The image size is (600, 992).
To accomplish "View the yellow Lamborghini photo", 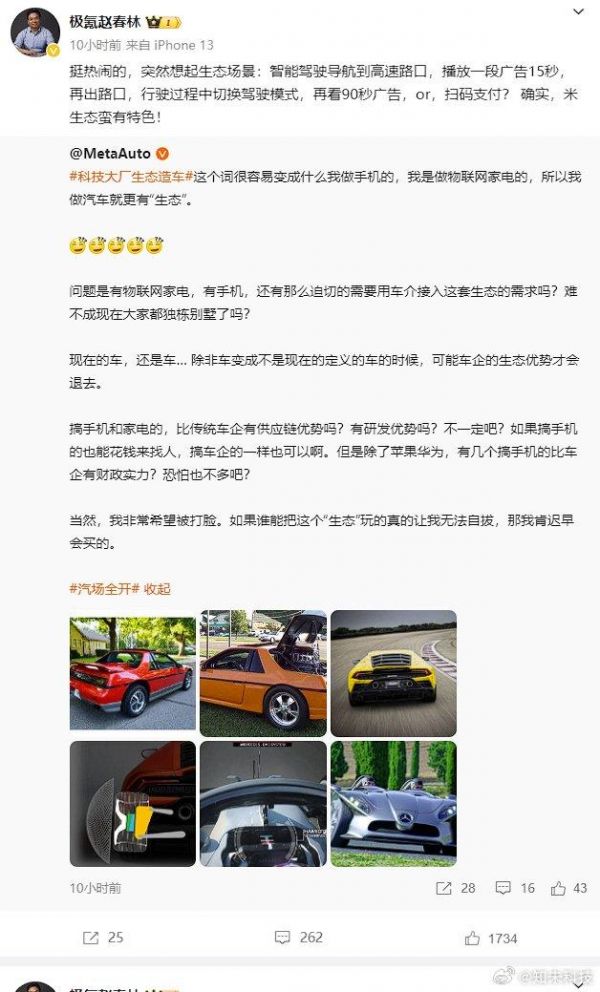I will coord(393,670).
